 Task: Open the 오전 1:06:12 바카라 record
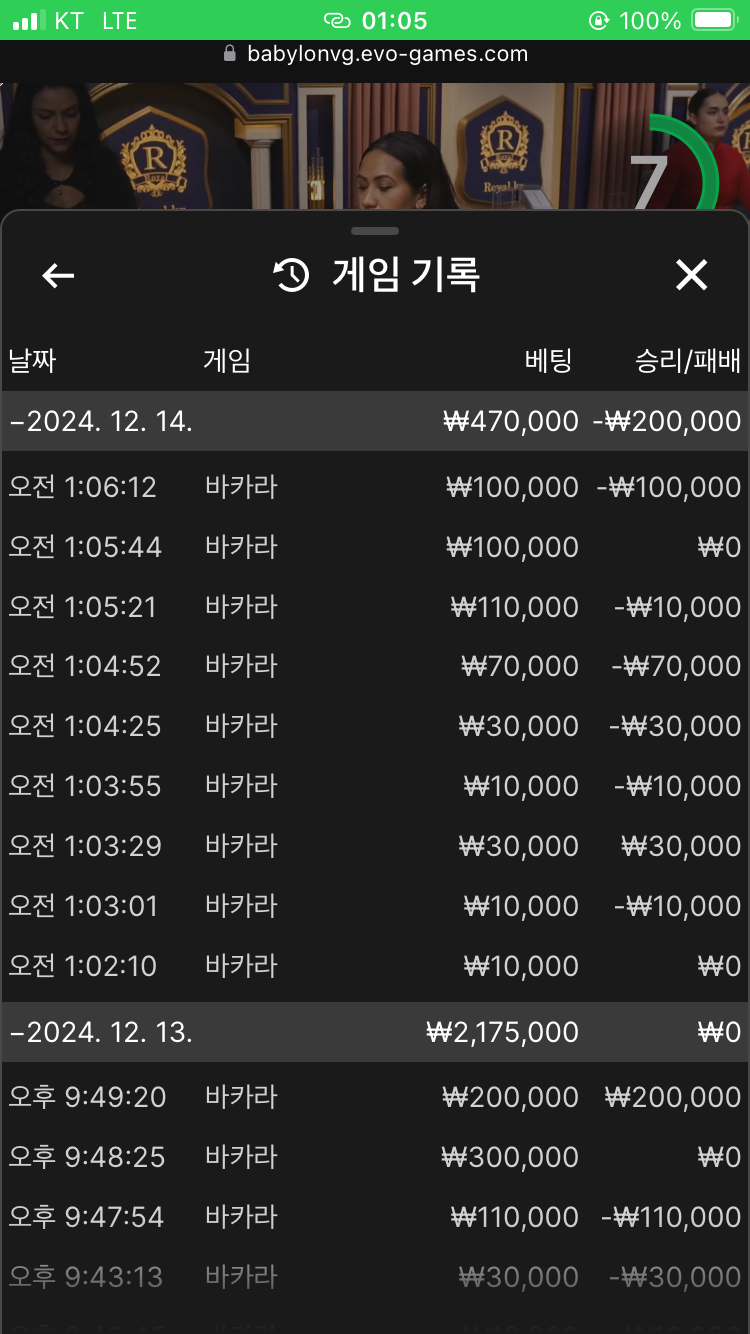pos(375,487)
